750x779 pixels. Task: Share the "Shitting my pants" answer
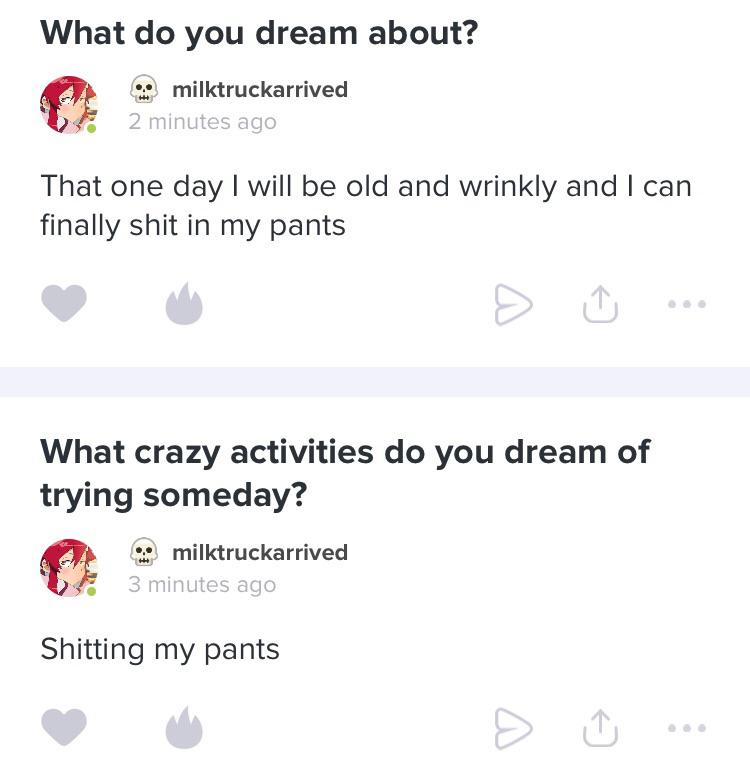[599, 727]
